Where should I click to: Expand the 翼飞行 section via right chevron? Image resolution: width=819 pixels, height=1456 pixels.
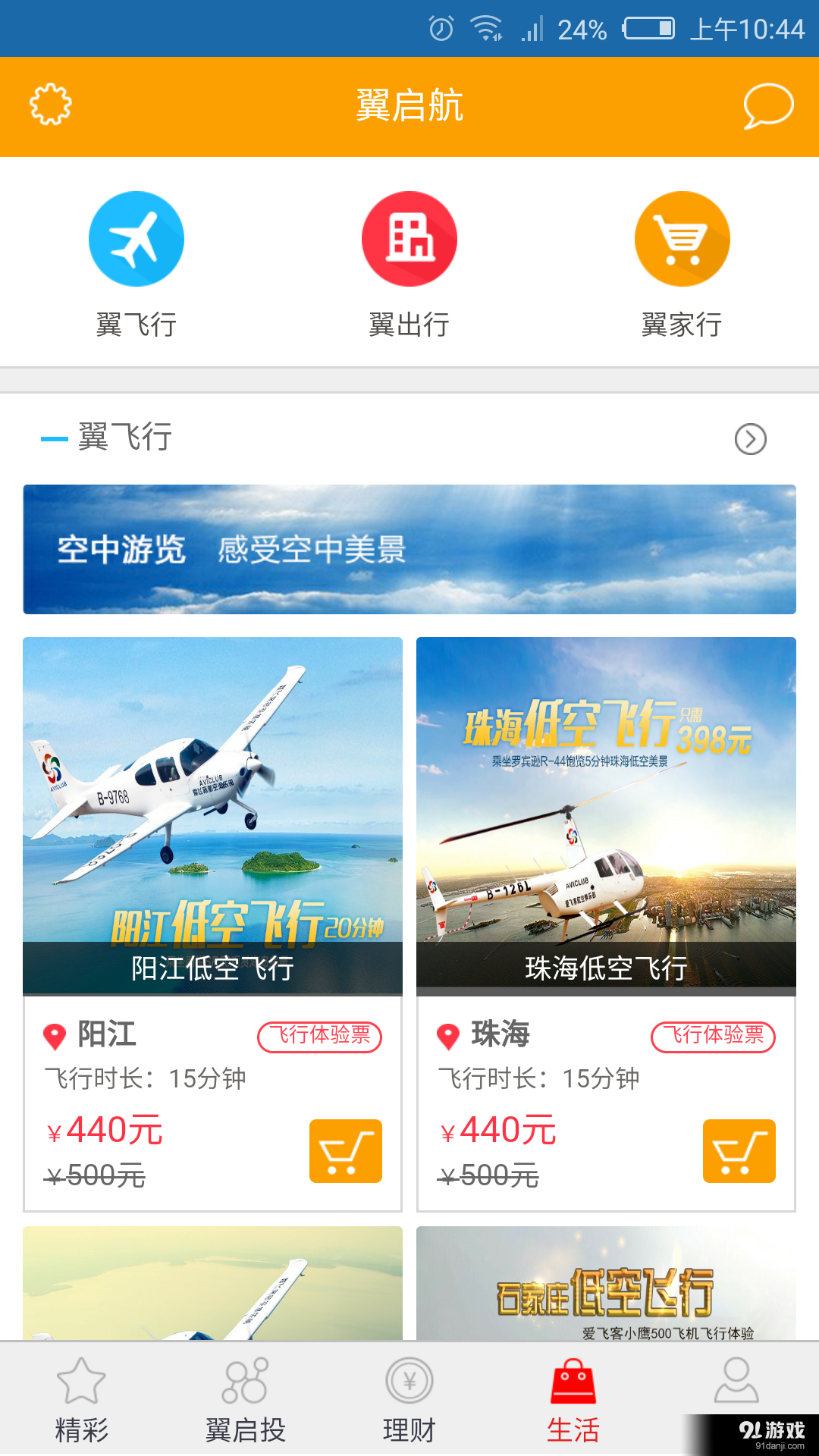click(749, 438)
